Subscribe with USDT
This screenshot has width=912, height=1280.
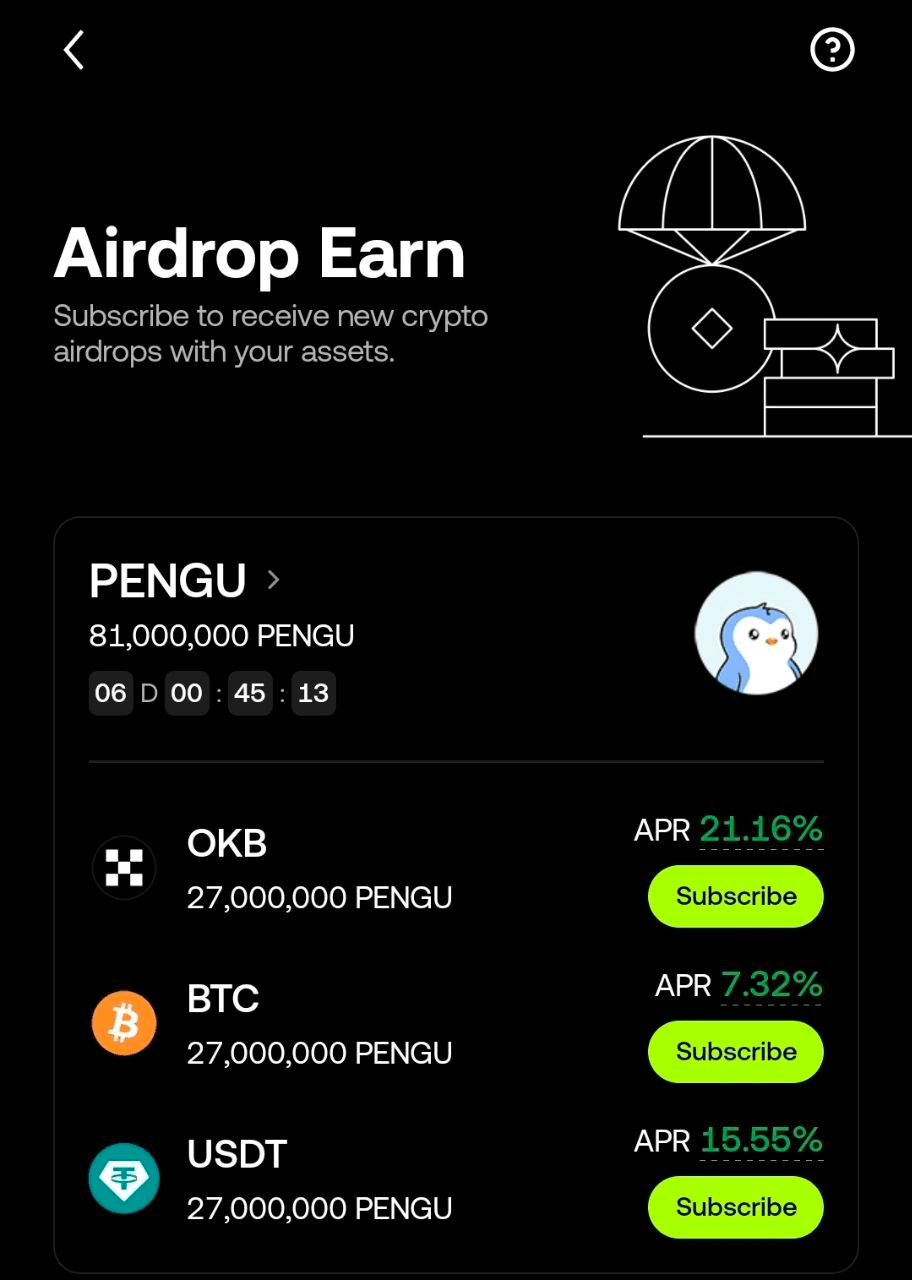click(x=735, y=1207)
